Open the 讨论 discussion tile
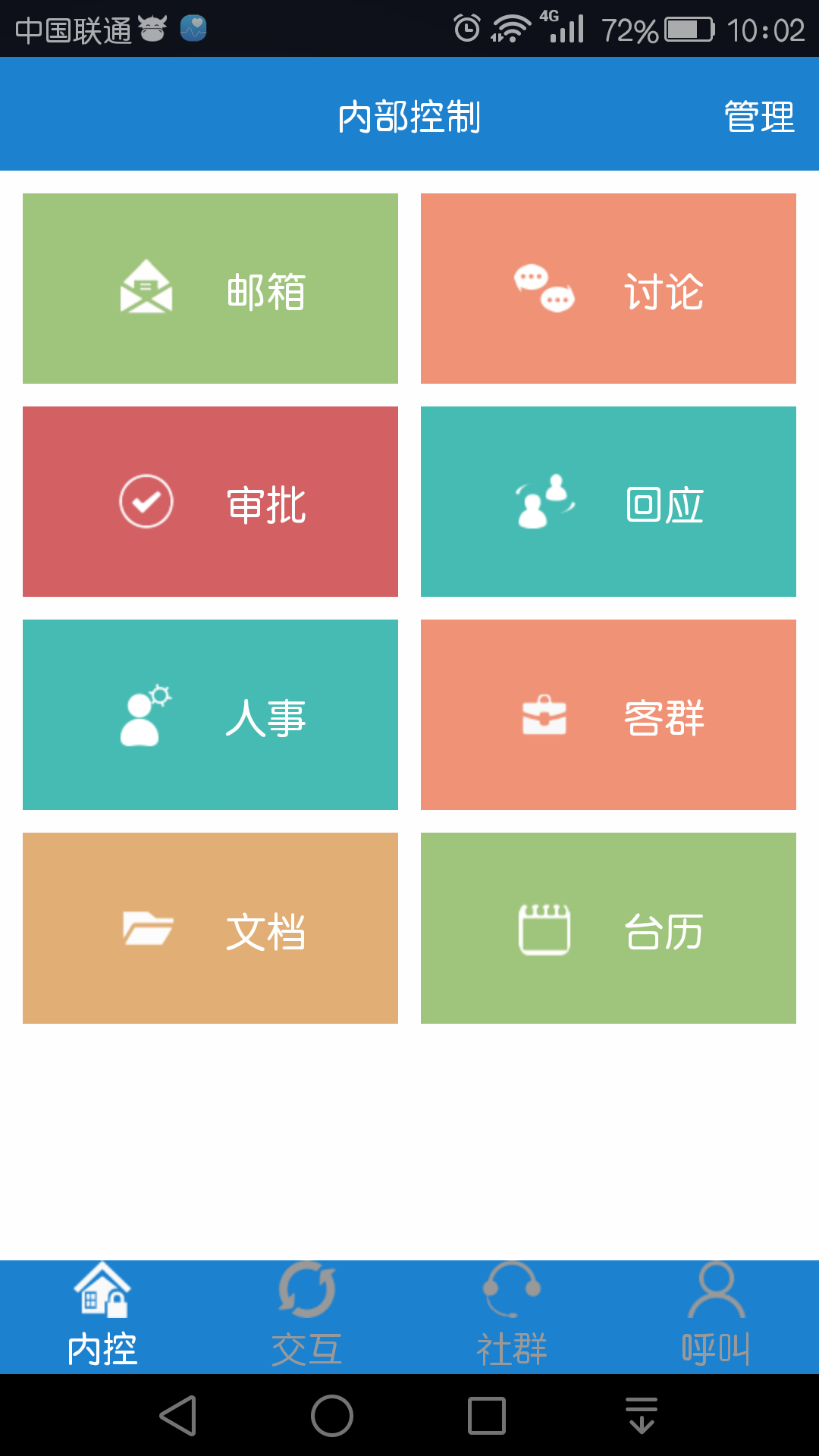This screenshot has width=819, height=1456. 608,288
